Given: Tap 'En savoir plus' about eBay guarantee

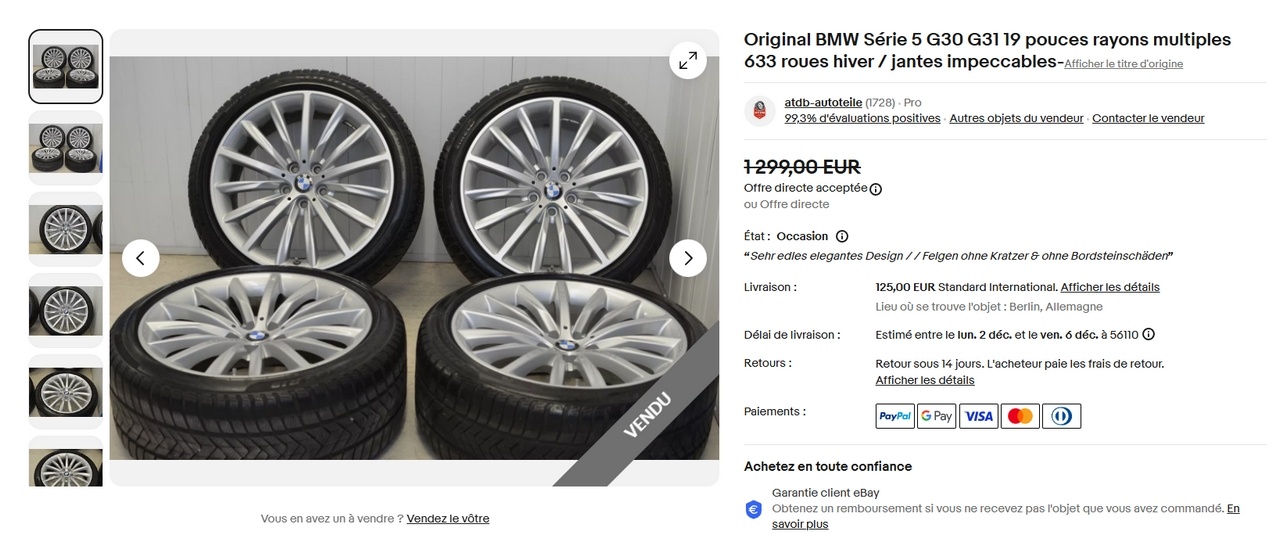Looking at the screenshot, I should pyautogui.click(x=1233, y=509).
